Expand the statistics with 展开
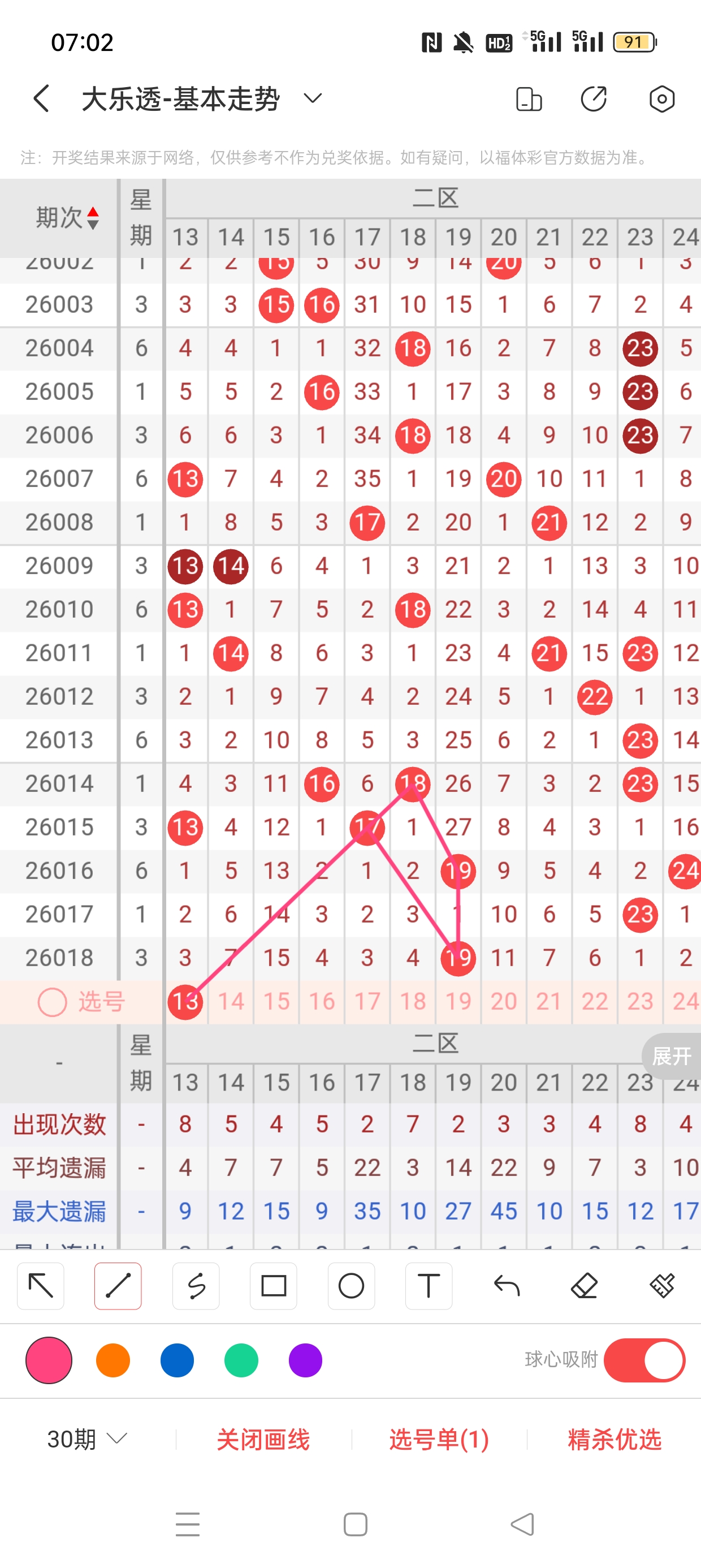Viewport: 701px width, 1568px height. [x=671, y=1056]
